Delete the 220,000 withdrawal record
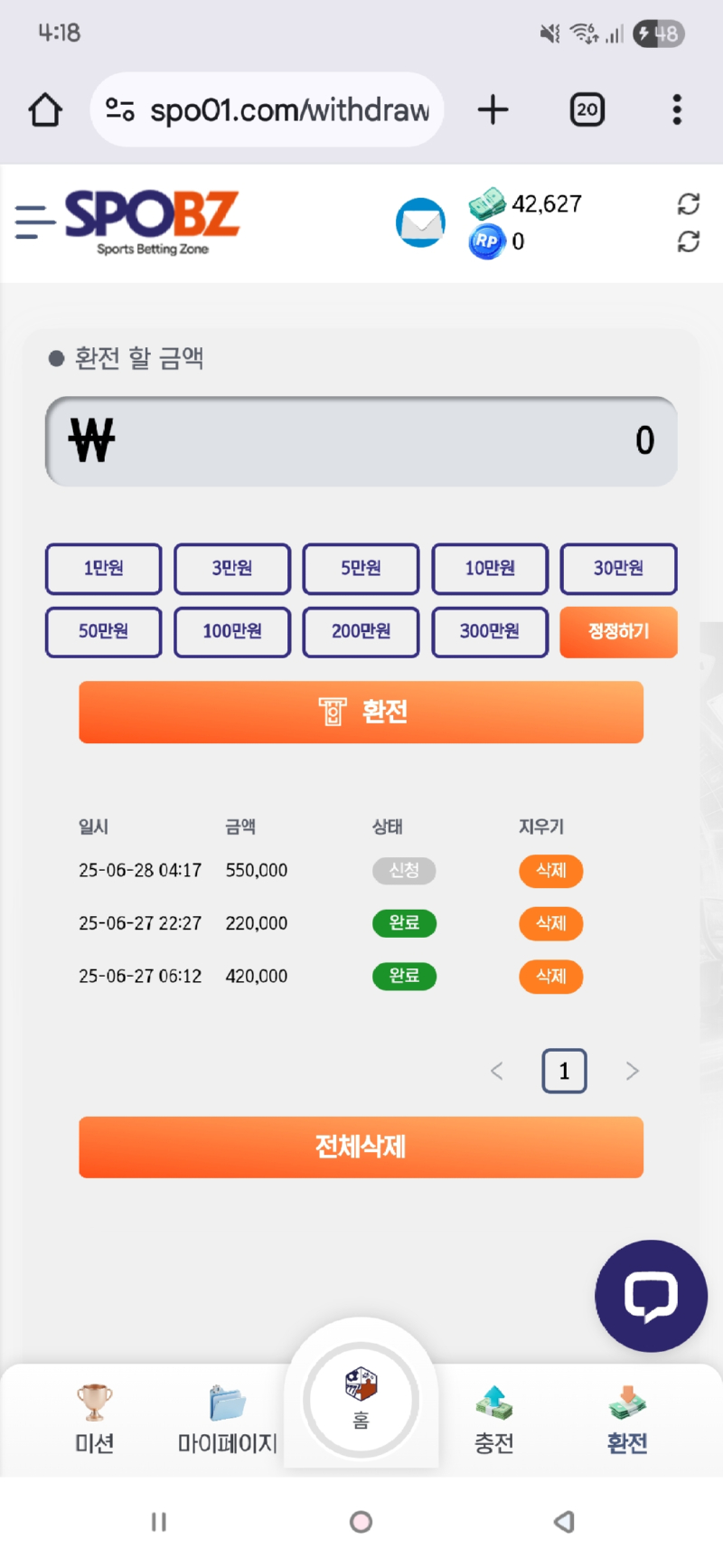 [x=550, y=923]
